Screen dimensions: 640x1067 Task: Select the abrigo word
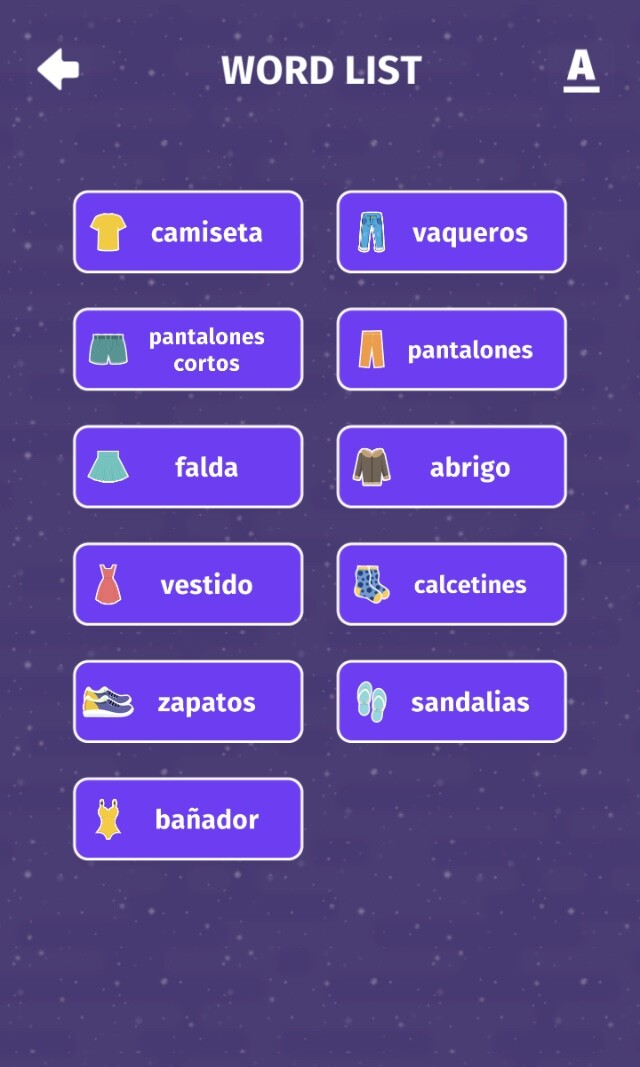(452, 467)
